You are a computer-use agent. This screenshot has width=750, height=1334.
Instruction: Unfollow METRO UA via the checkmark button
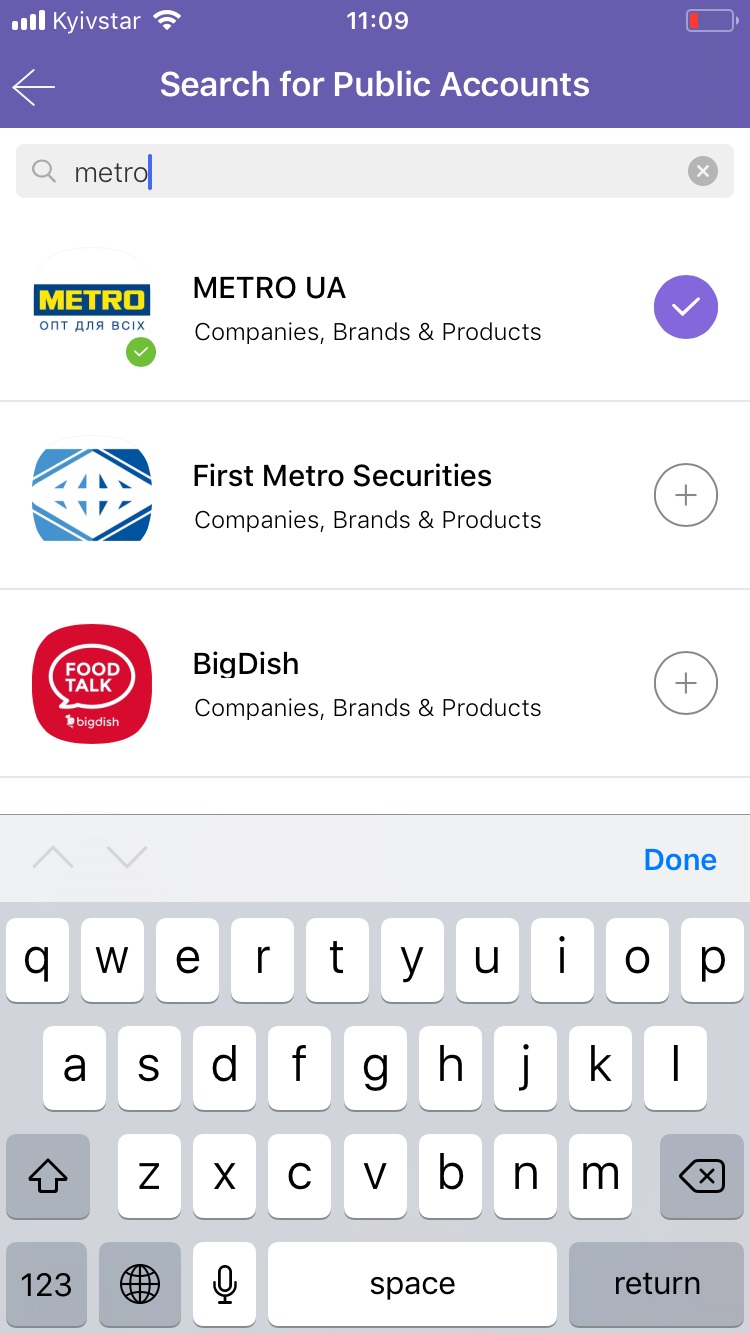tap(685, 307)
